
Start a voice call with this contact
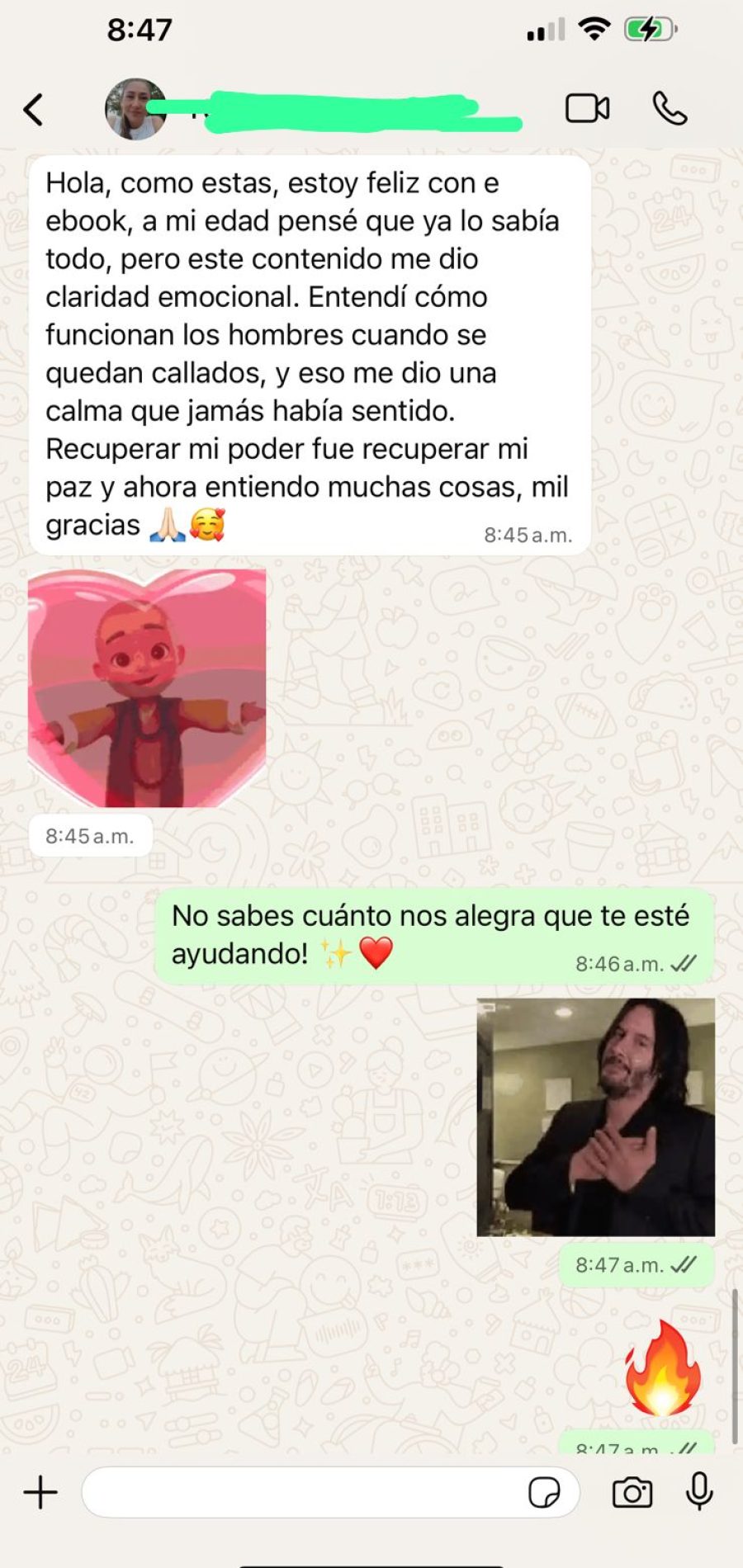point(670,109)
